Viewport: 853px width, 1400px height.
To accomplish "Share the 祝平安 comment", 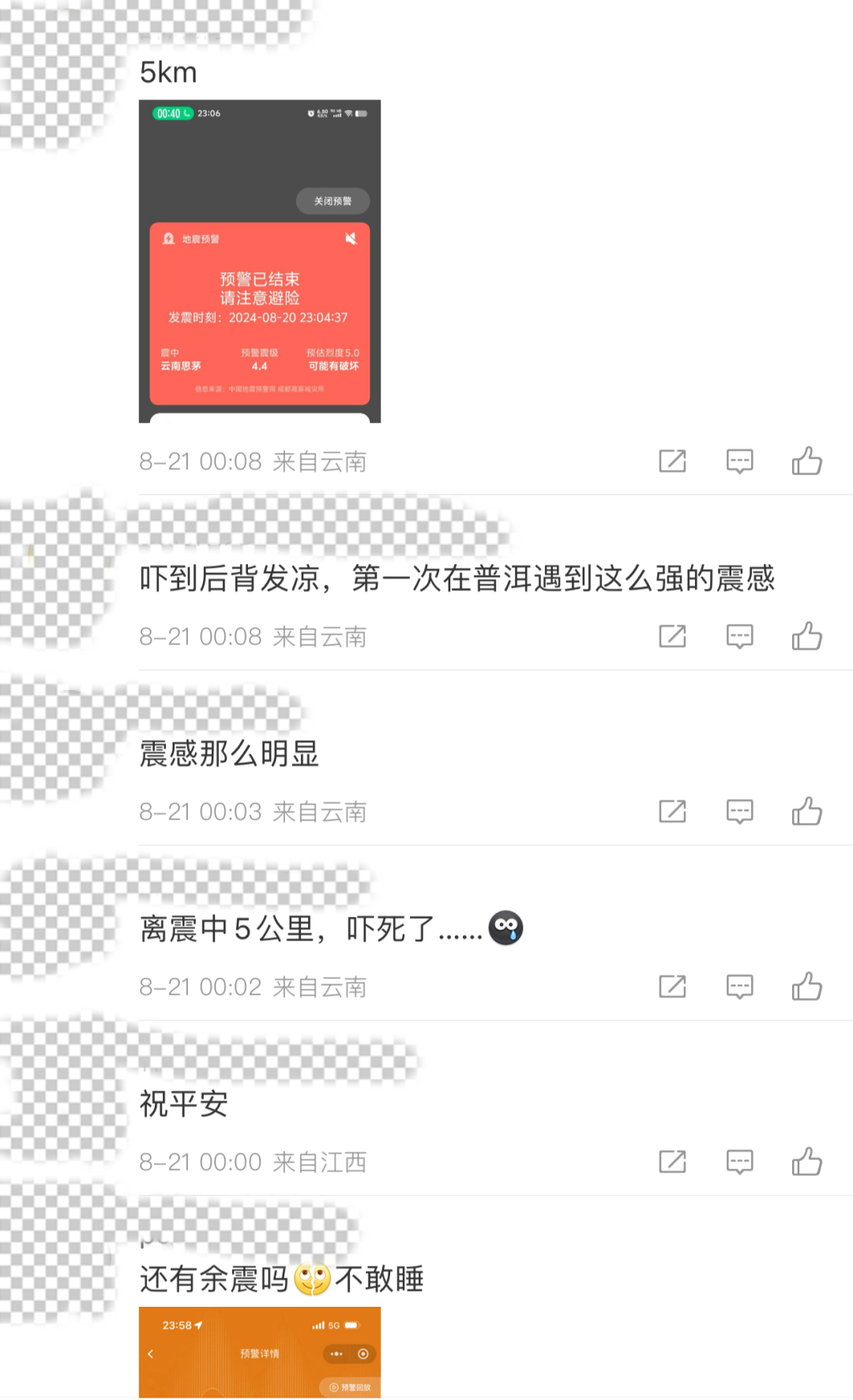I will [672, 1162].
